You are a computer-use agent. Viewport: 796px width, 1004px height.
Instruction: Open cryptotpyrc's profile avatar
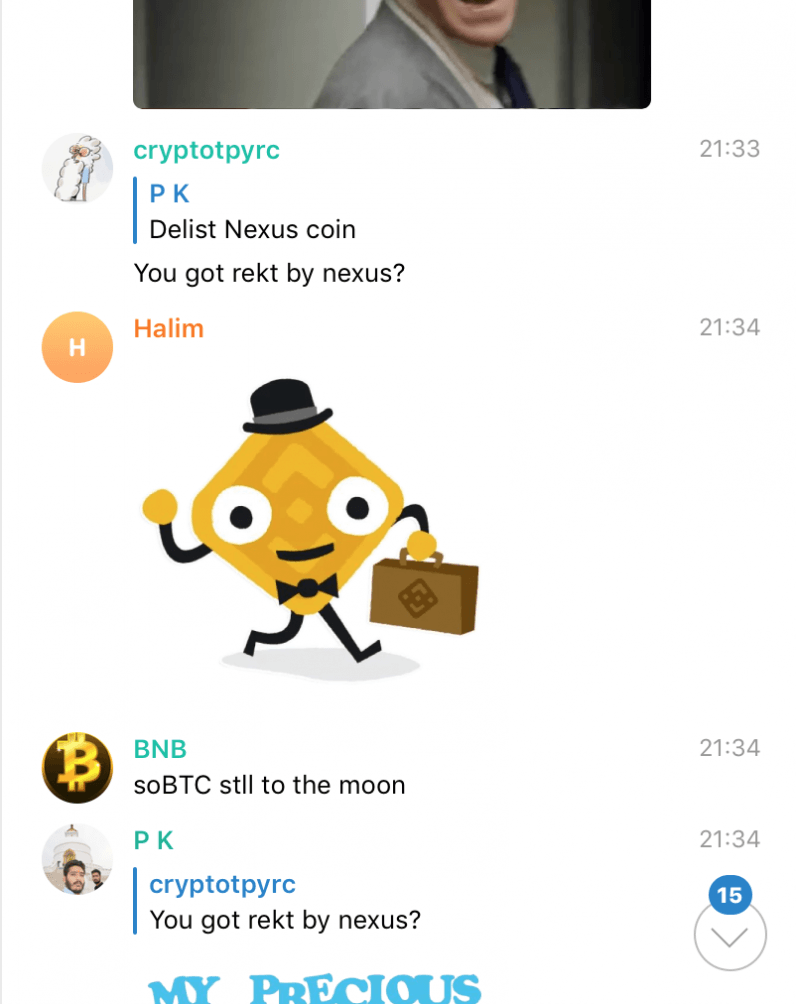[77, 168]
